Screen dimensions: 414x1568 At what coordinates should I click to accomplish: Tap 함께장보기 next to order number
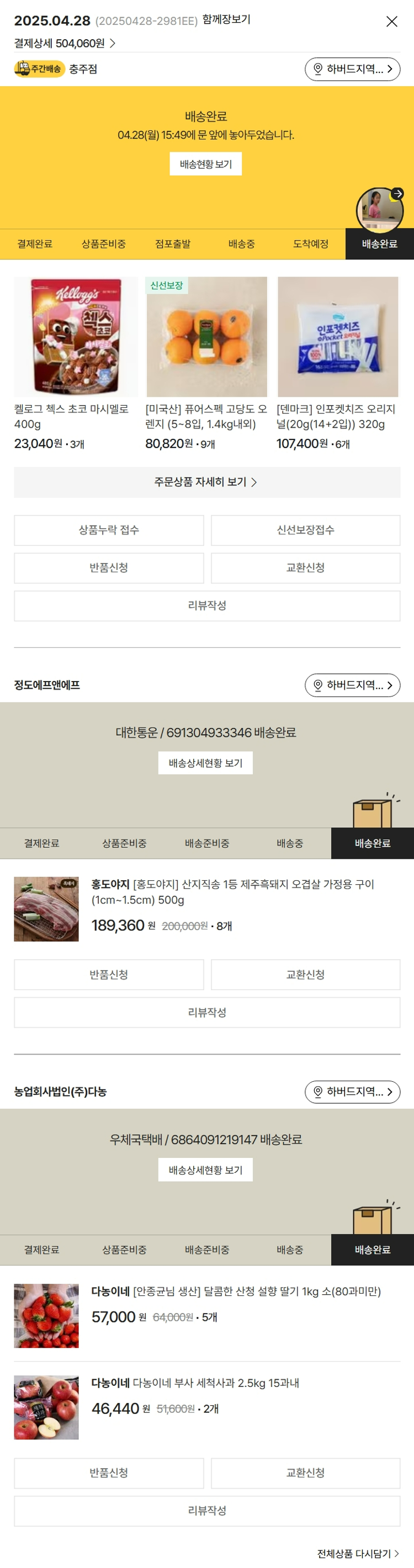click(x=226, y=19)
